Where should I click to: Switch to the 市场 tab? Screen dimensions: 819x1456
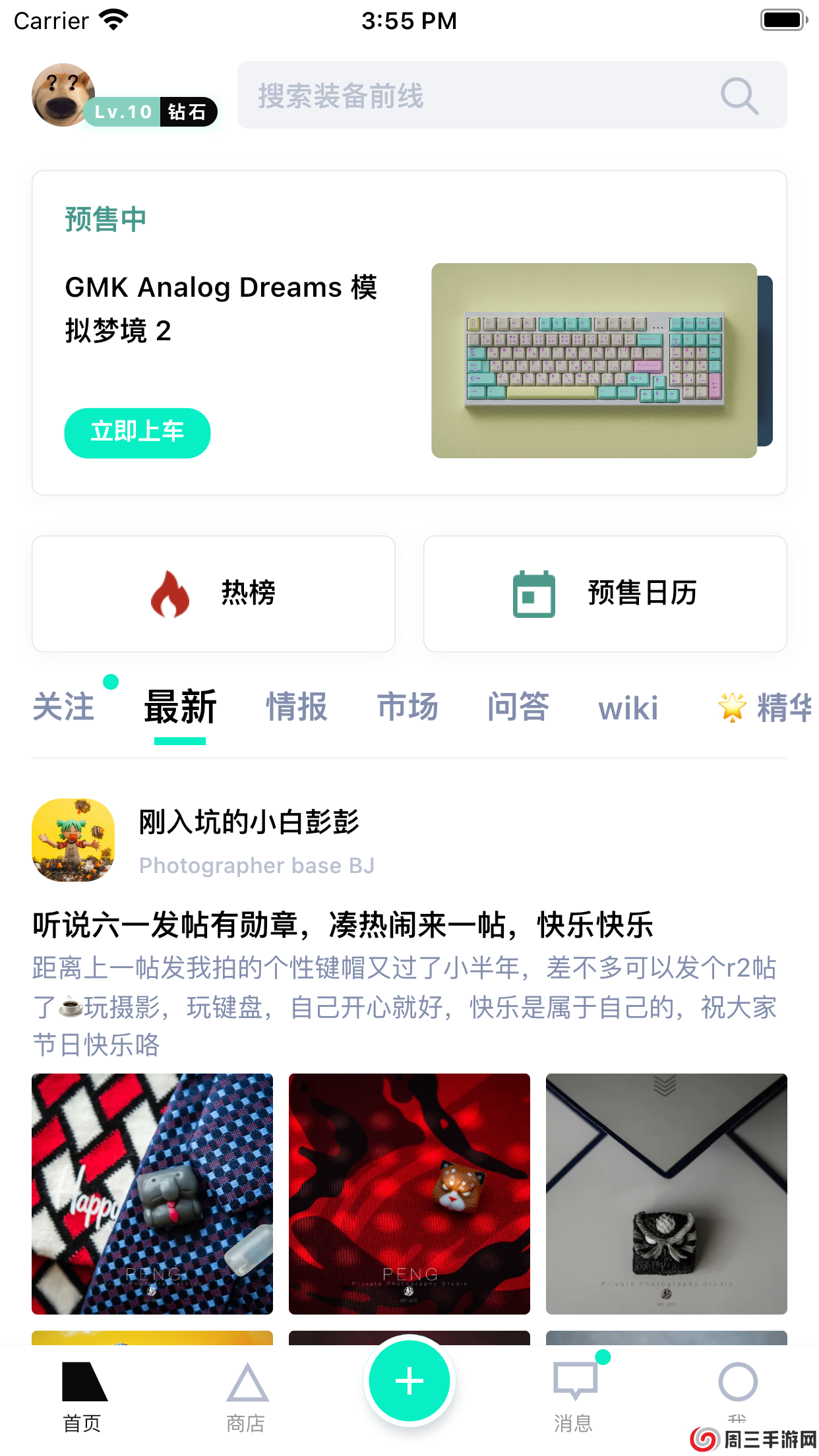coord(408,706)
